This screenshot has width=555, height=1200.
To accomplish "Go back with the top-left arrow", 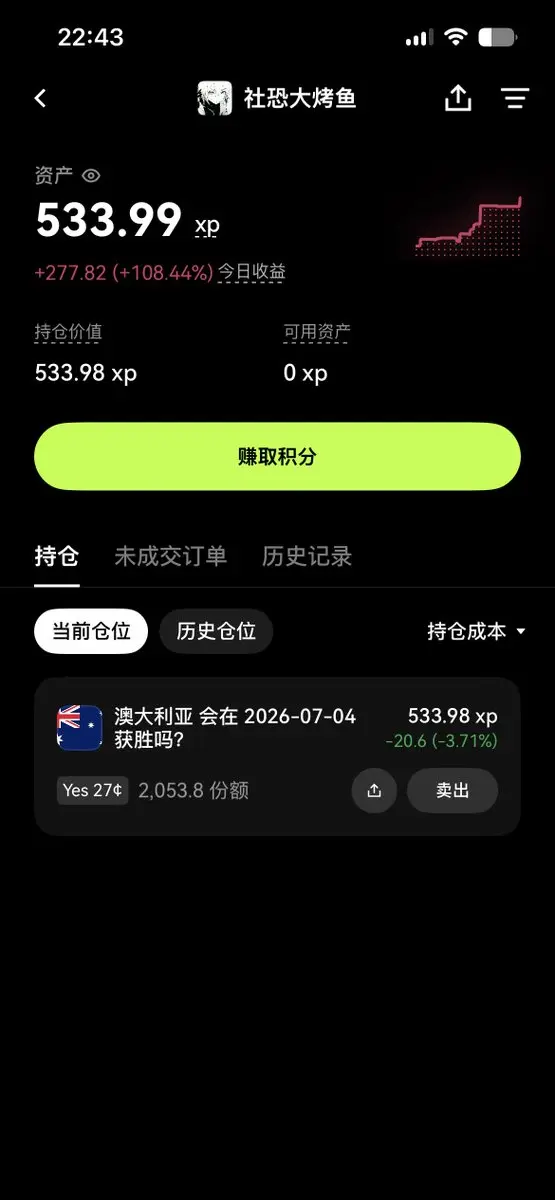I will (x=40, y=98).
